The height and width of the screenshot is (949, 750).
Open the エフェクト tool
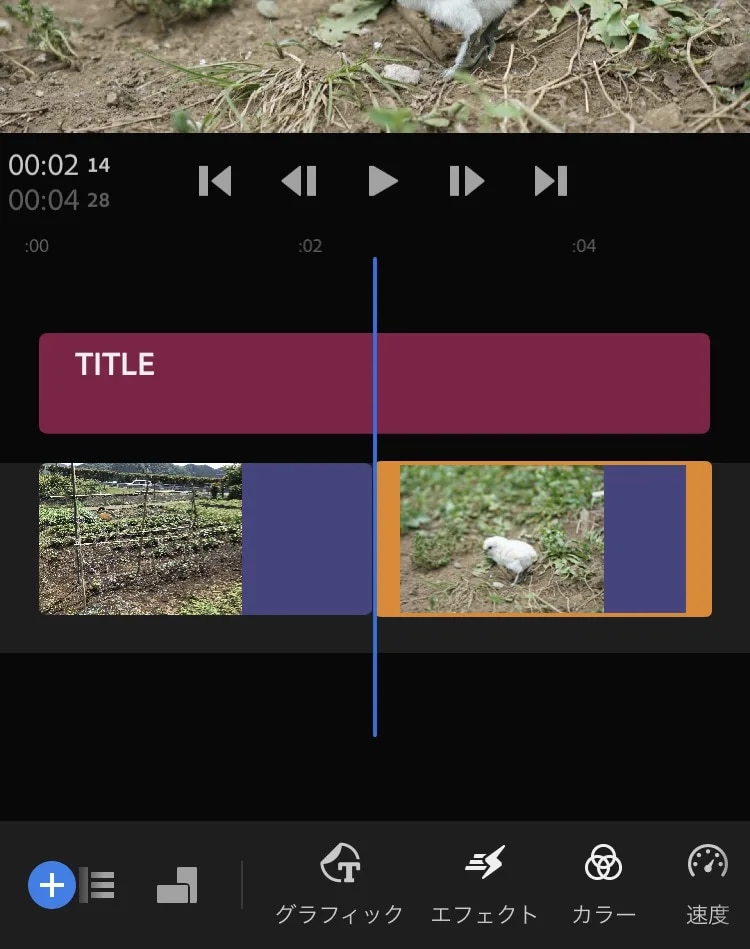[x=484, y=885]
